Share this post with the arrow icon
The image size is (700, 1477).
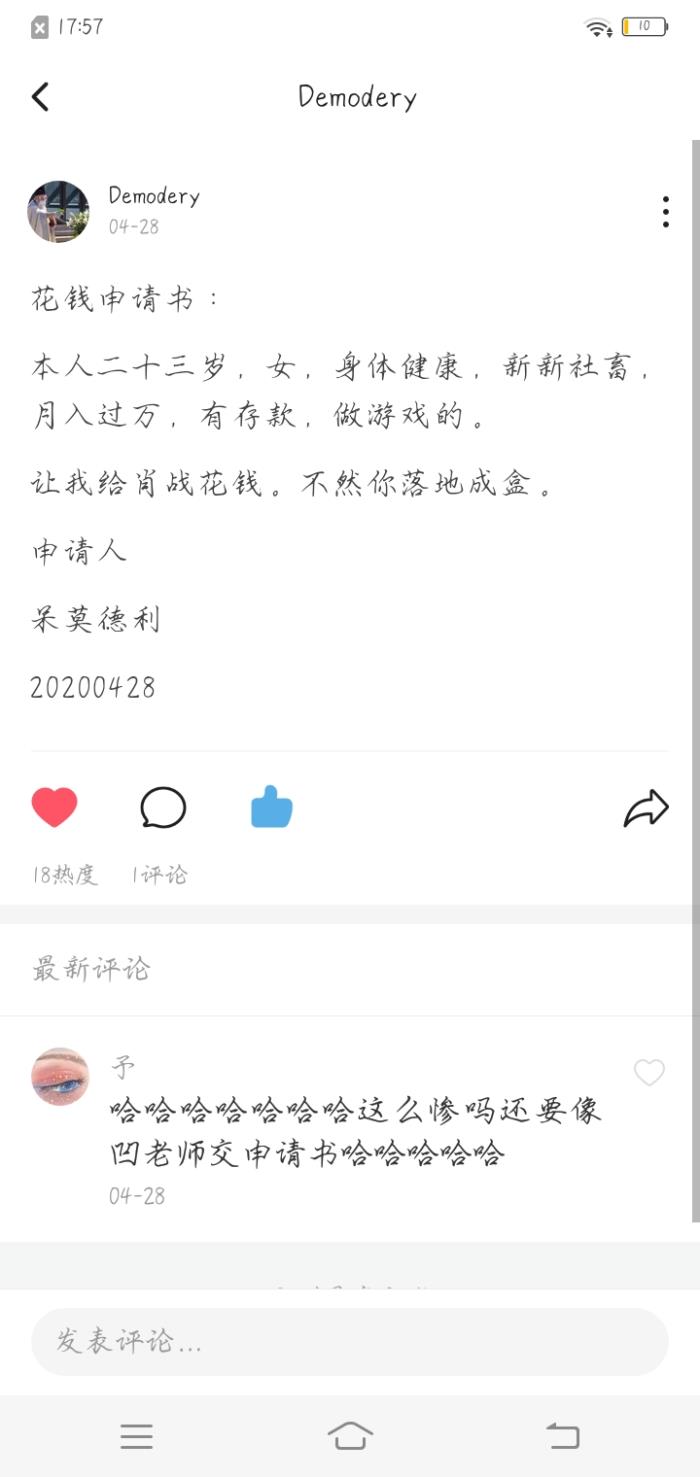(x=645, y=808)
